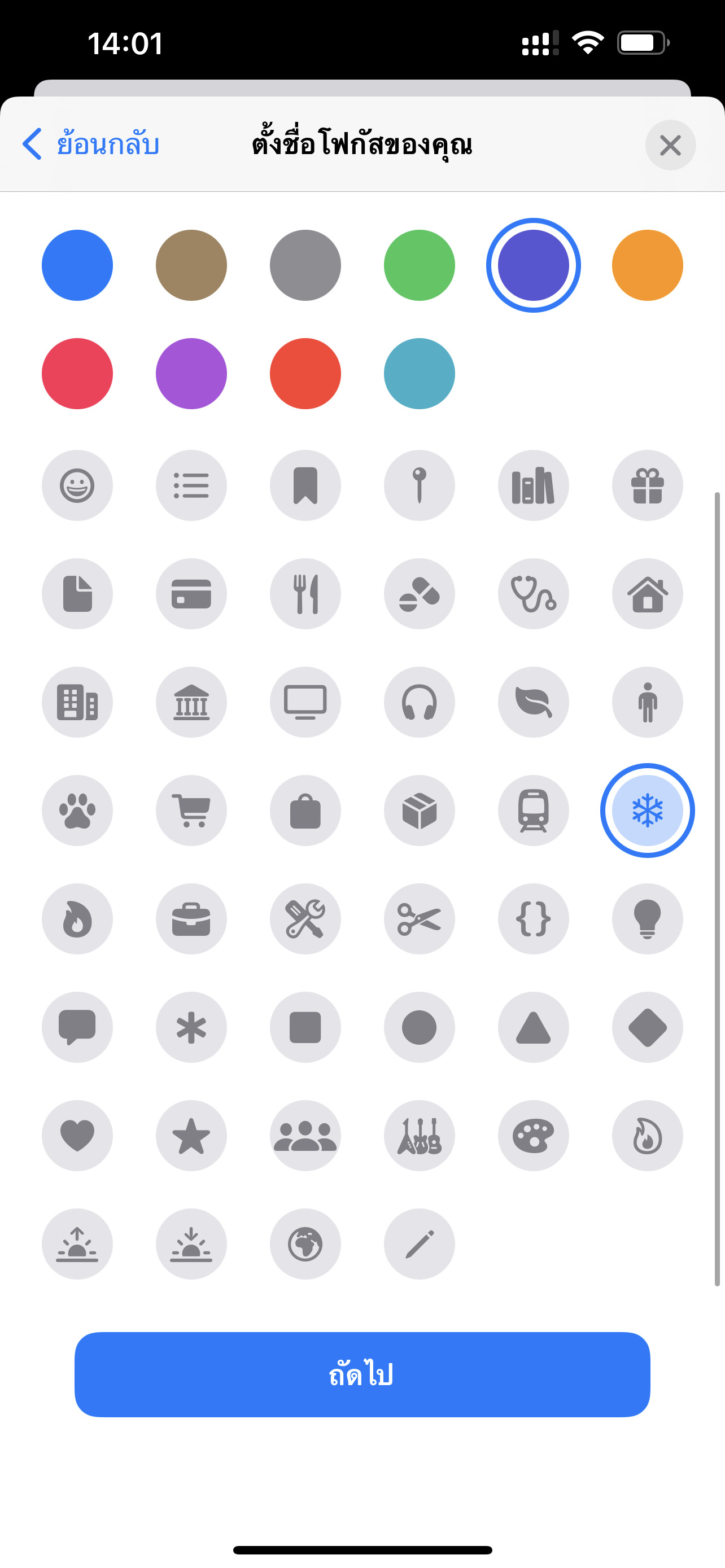The width and height of the screenshot is (725, 1568).
Task: Choose the pink-red color swatch
Action: (77, 374)
